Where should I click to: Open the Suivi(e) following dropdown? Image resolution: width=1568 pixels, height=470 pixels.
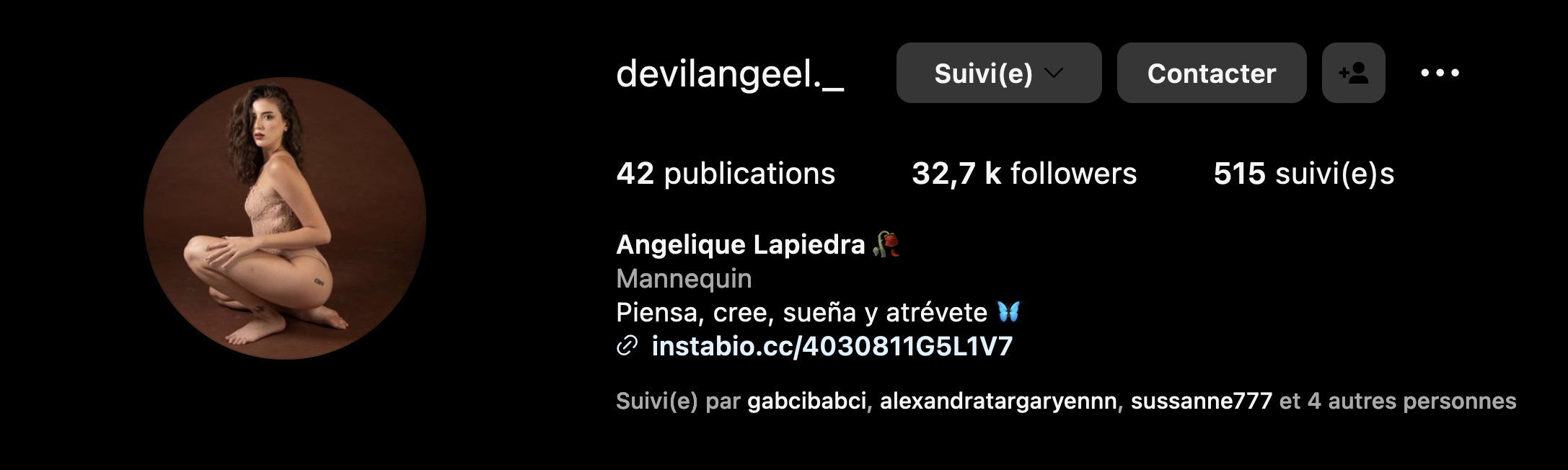click(998, 73)
